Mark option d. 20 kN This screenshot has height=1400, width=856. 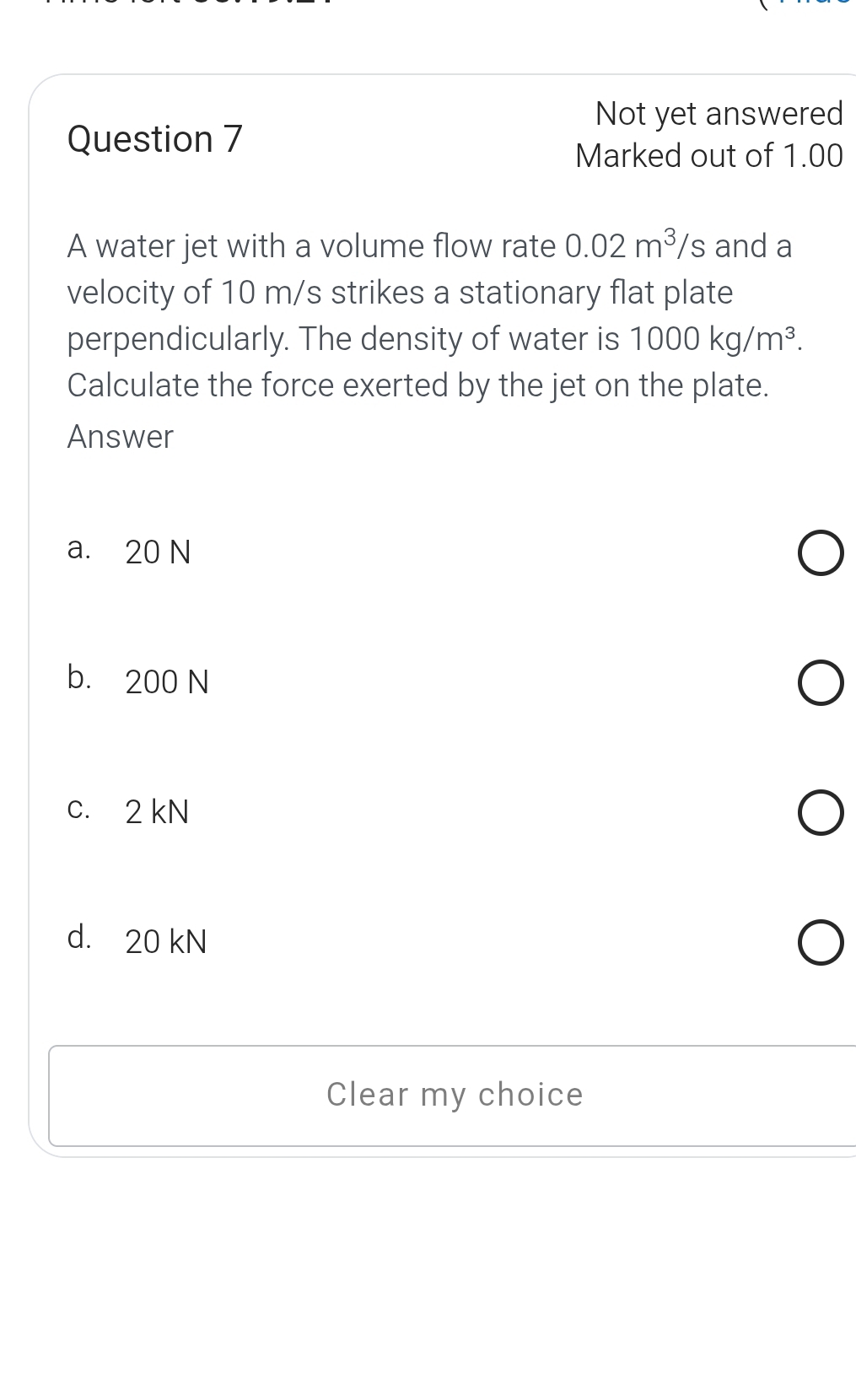(820, 943)
